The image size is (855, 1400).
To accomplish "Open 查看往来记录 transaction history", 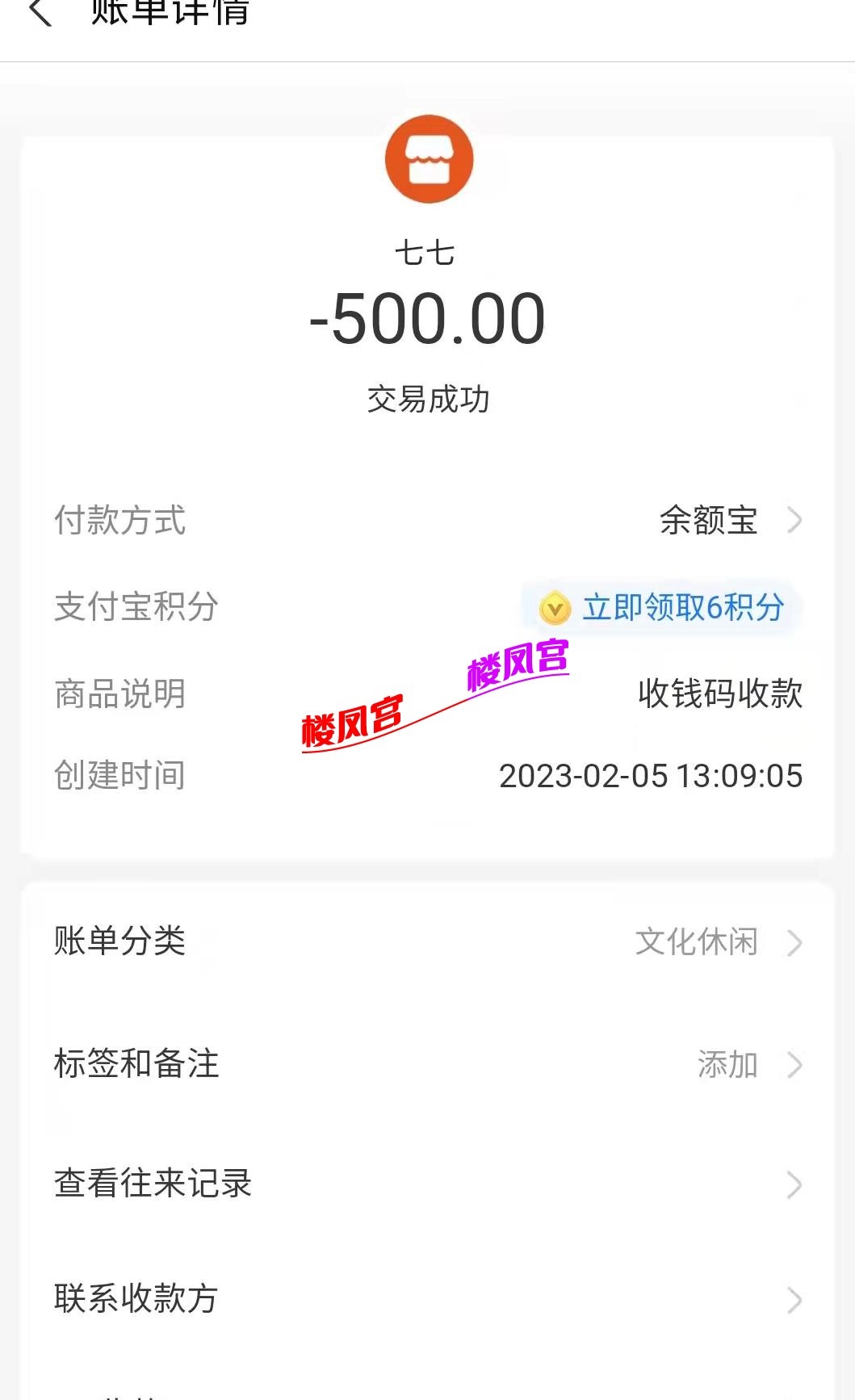I will (152, 1185).
